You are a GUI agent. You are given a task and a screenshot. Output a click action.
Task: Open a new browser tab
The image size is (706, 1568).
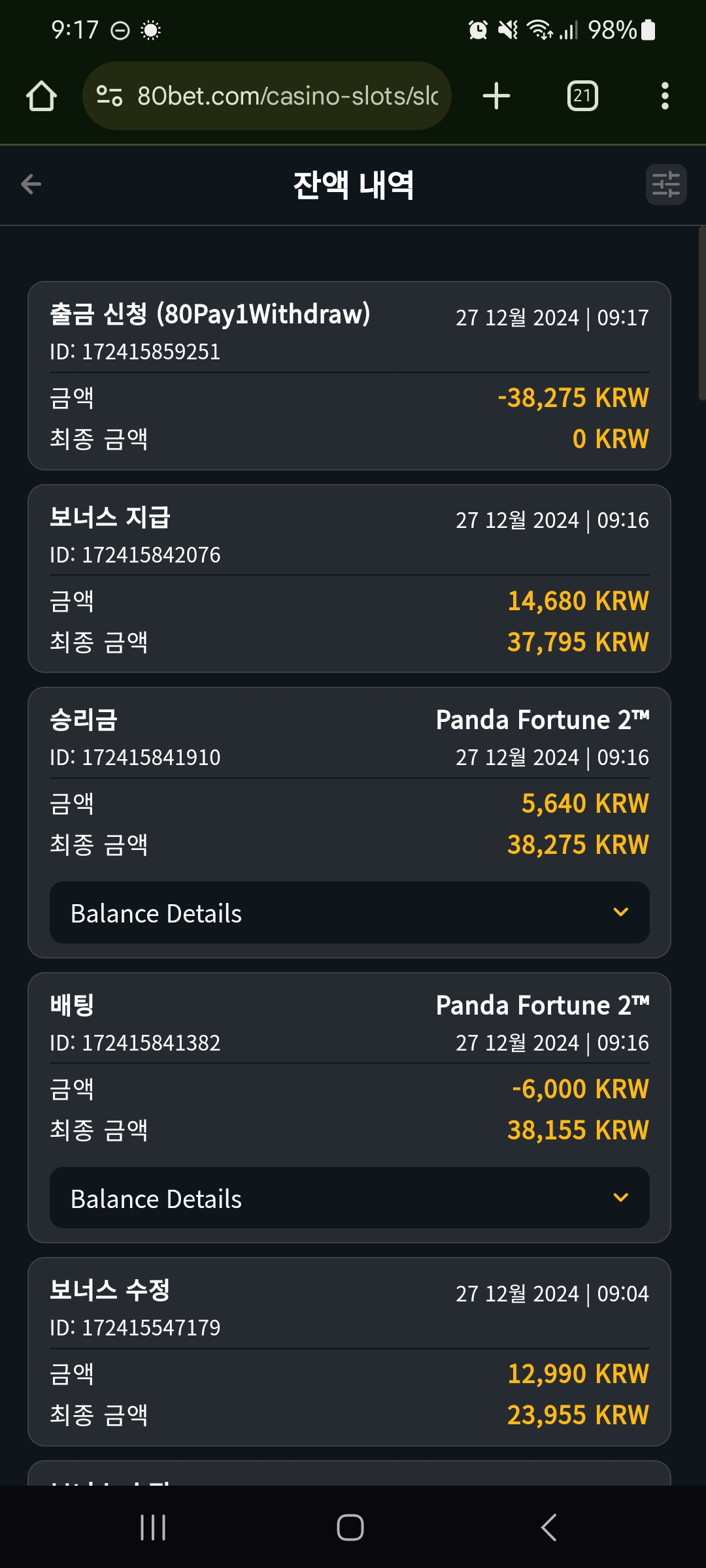click(496, 96)
